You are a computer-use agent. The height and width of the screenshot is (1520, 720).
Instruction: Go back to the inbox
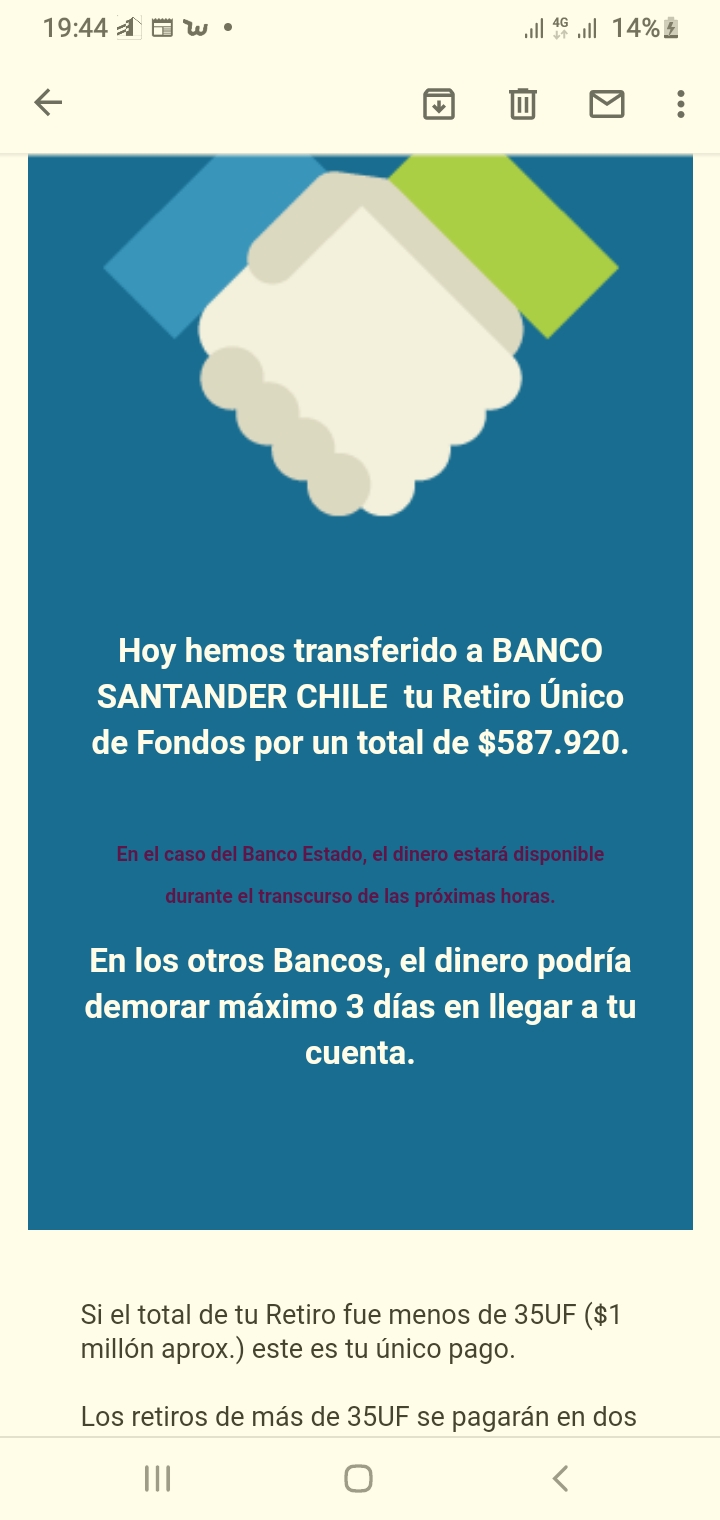click(x=48, y=102)
